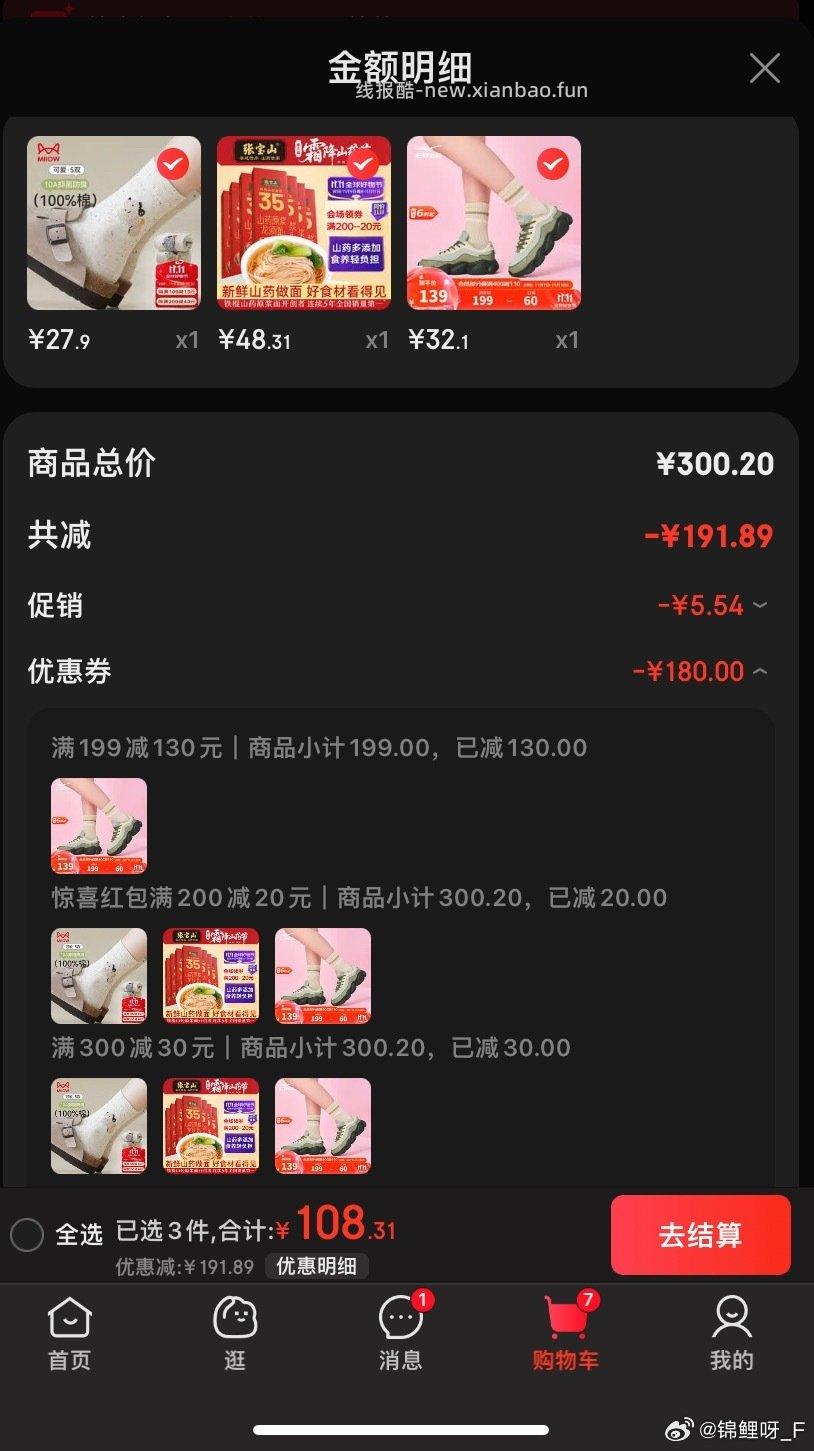Deselect the white socks item checkmark
Image resolution: width=814 pixels, height=1451 pixels.
172,163
